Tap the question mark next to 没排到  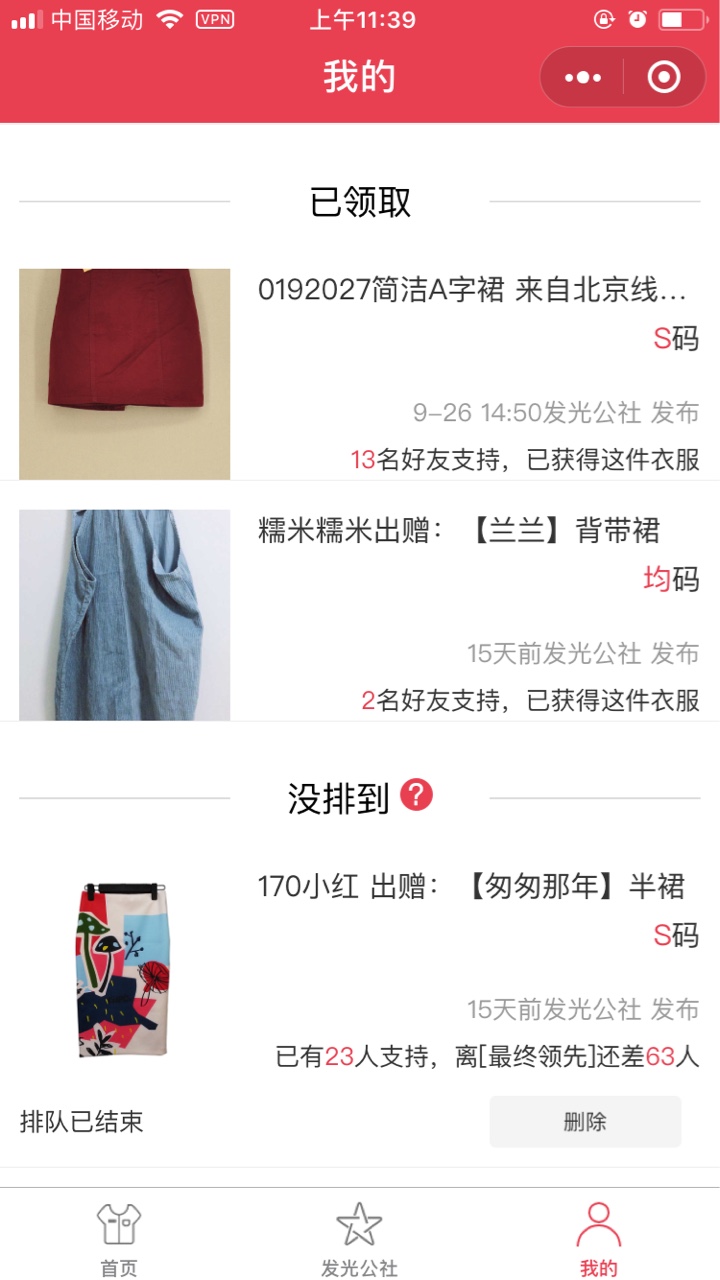417,796
